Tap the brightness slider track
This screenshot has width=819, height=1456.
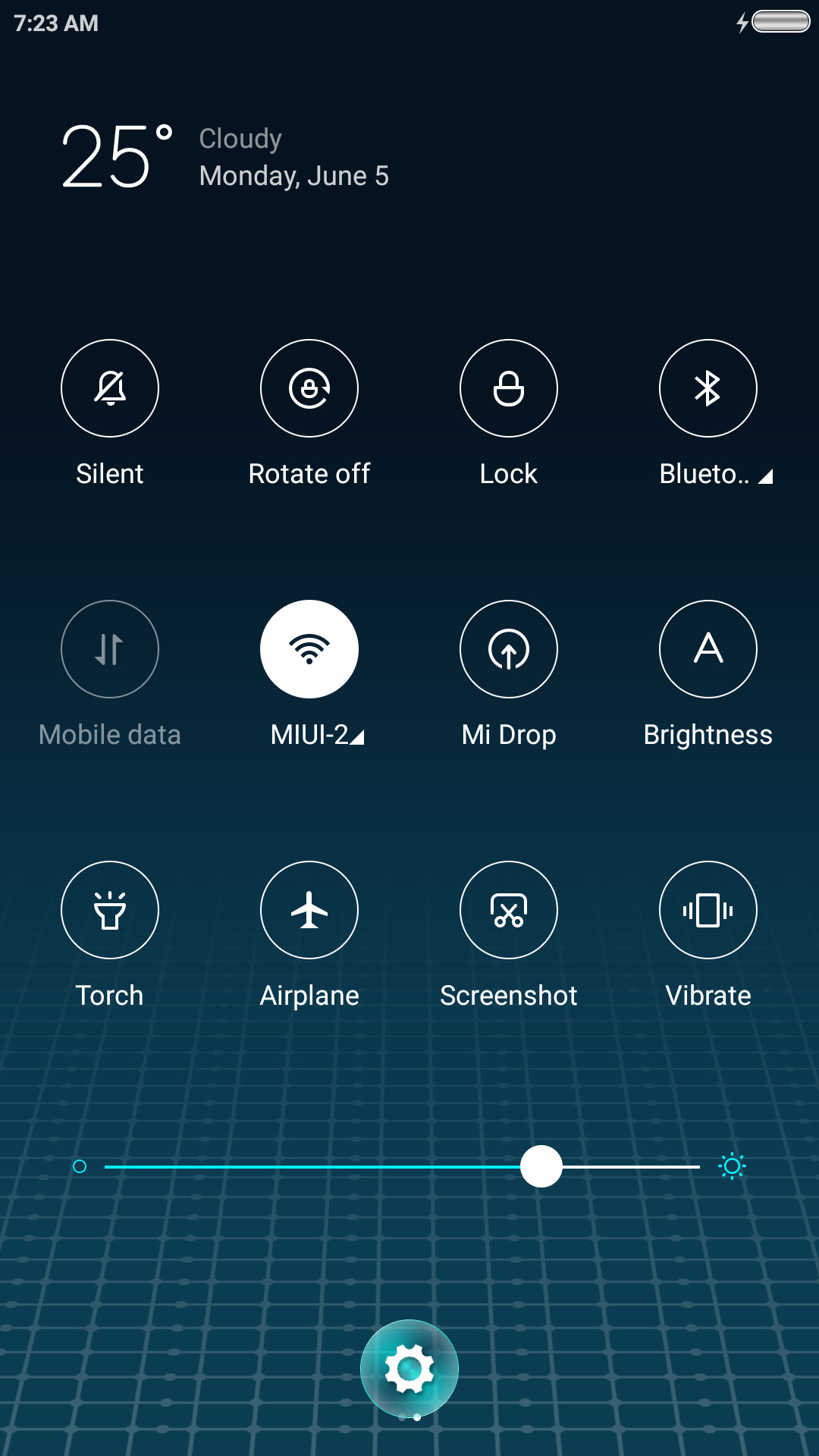pyautogui.click(x=402, y=1166)
